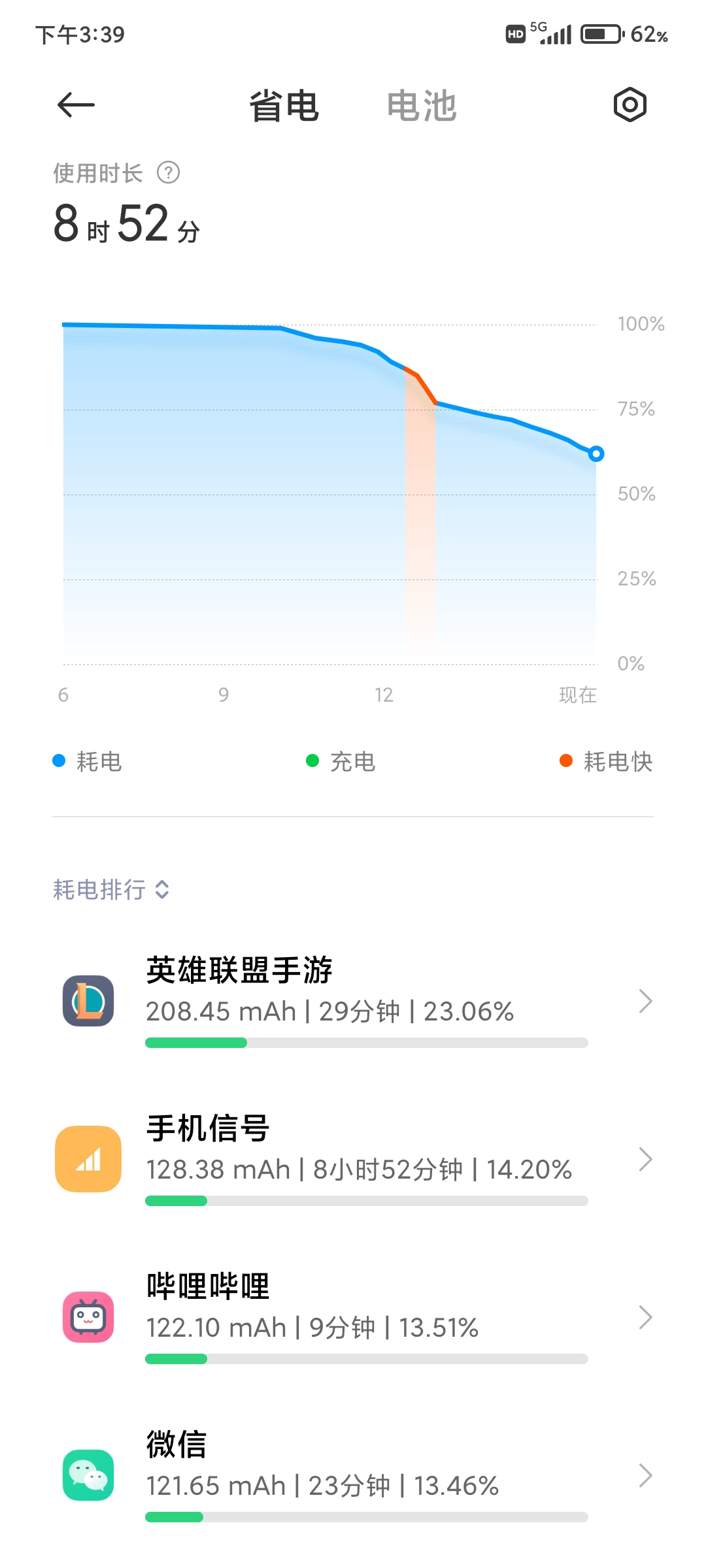The height and width of the screenshot is (1568, 706).
Task: View 微信 battery usage details
Action: pos(353,1475)
